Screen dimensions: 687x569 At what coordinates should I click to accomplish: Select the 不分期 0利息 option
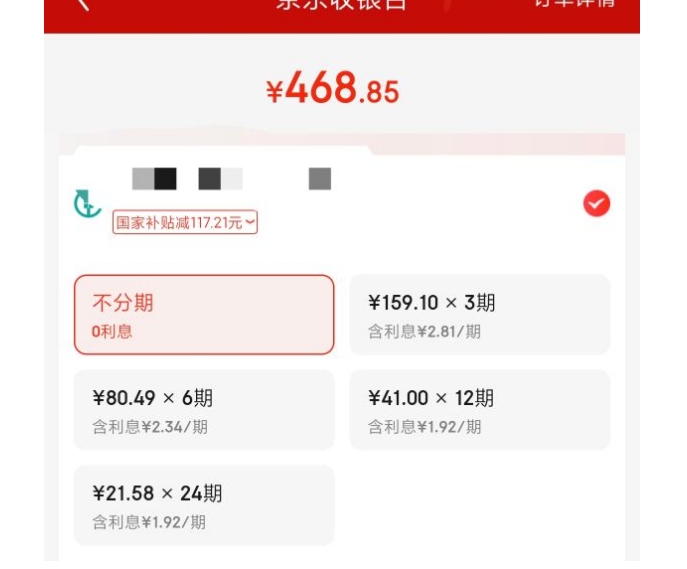coord(204,315)
